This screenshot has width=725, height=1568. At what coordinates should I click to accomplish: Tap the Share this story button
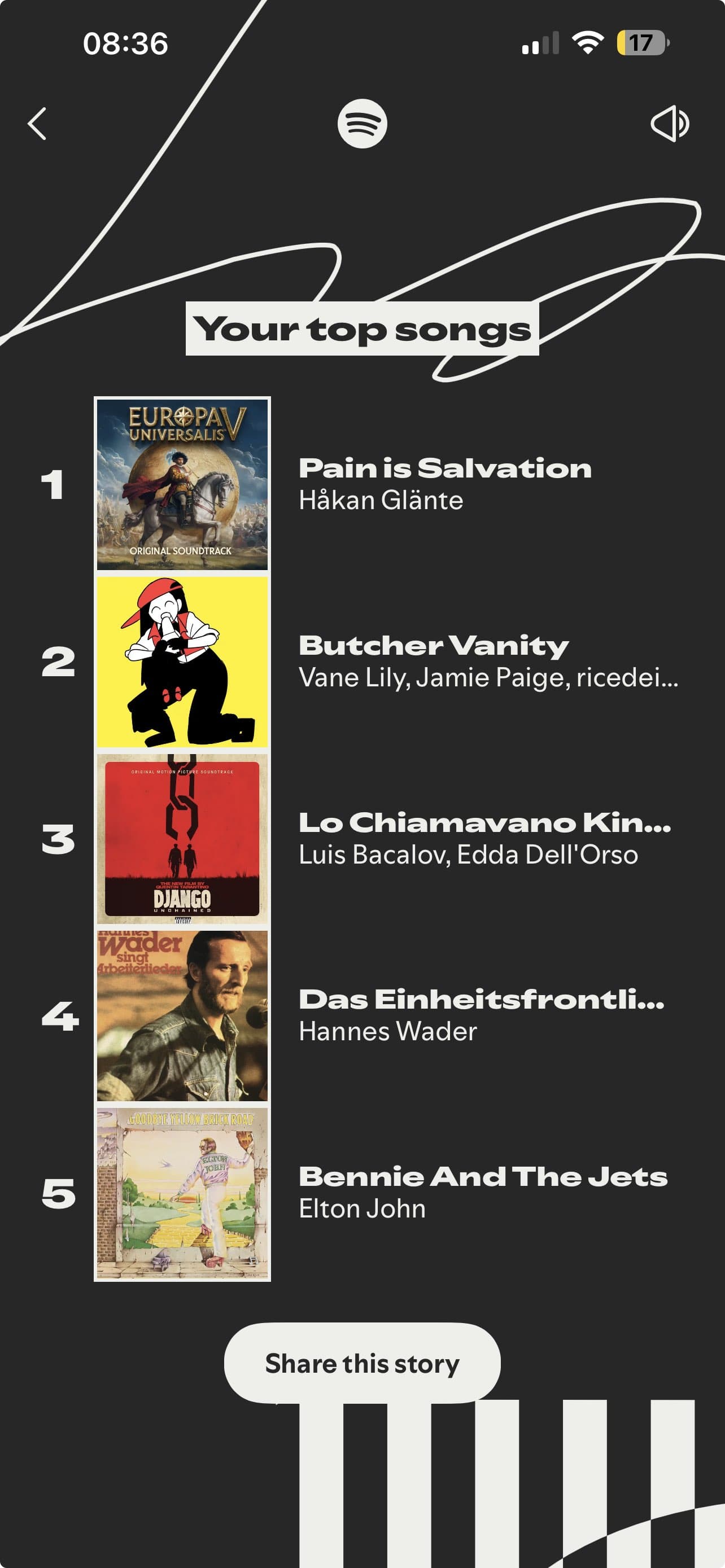pyautogui.click(x=362, y=1364)
